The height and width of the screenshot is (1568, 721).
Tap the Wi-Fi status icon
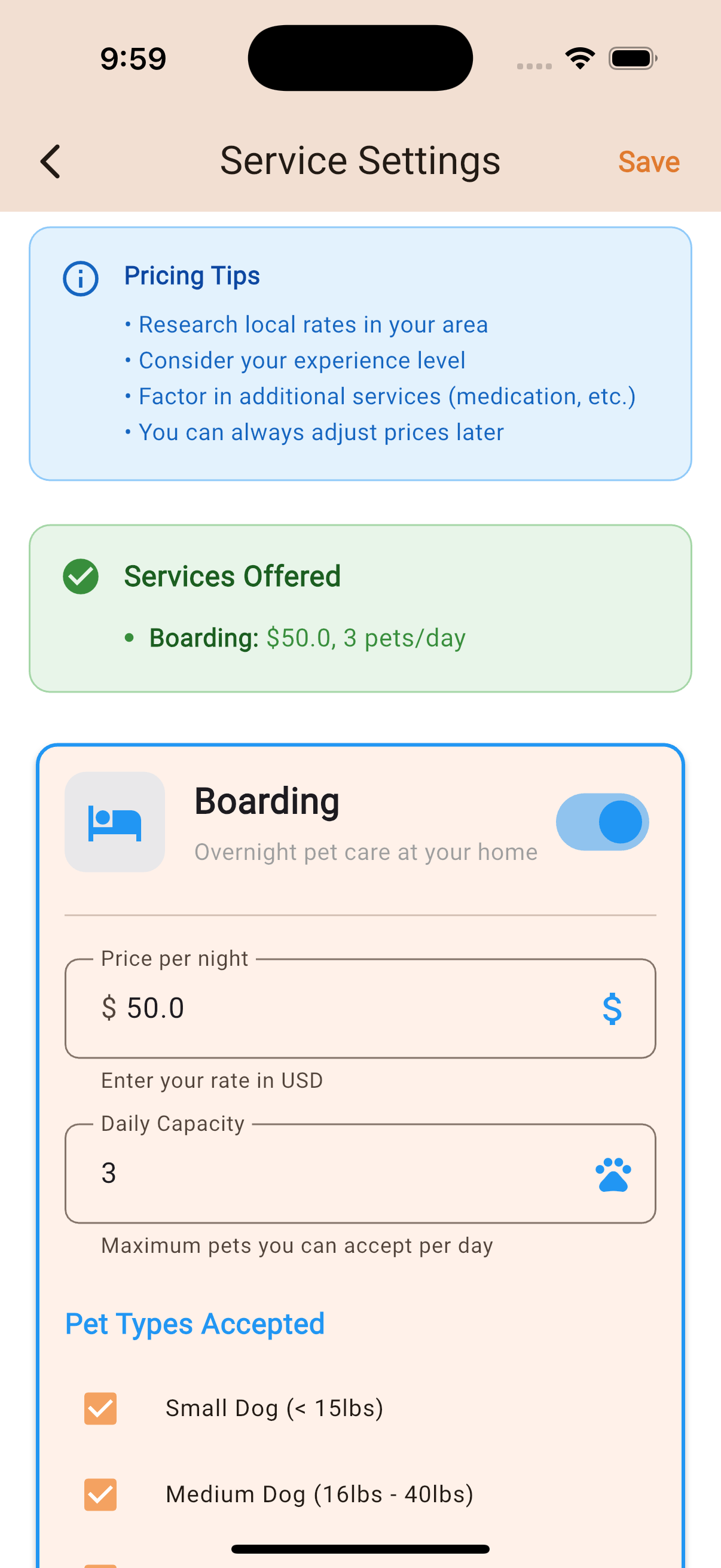tap(579, 57)
